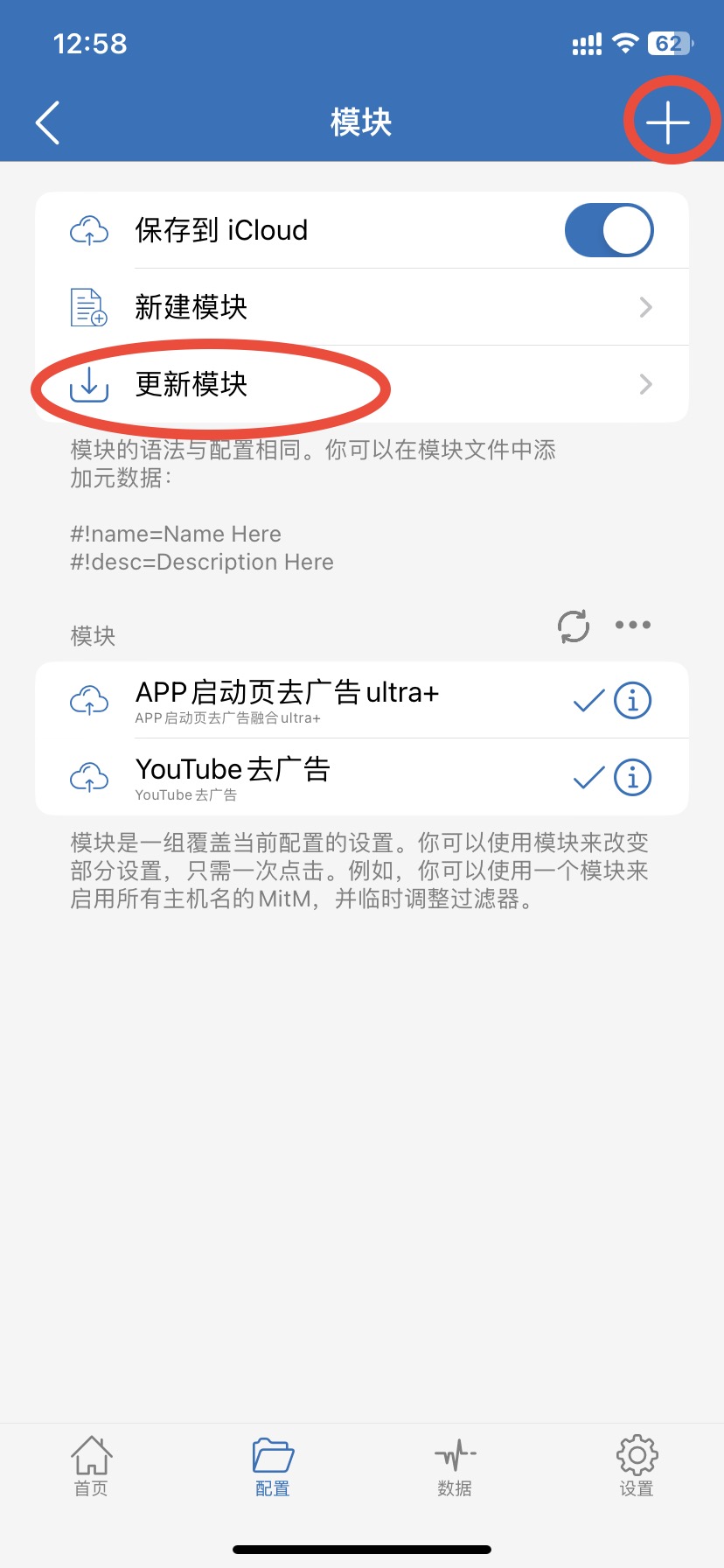View info for YouTube去广告 module
The image size is (724, 1568).
(x=633, y=777)
